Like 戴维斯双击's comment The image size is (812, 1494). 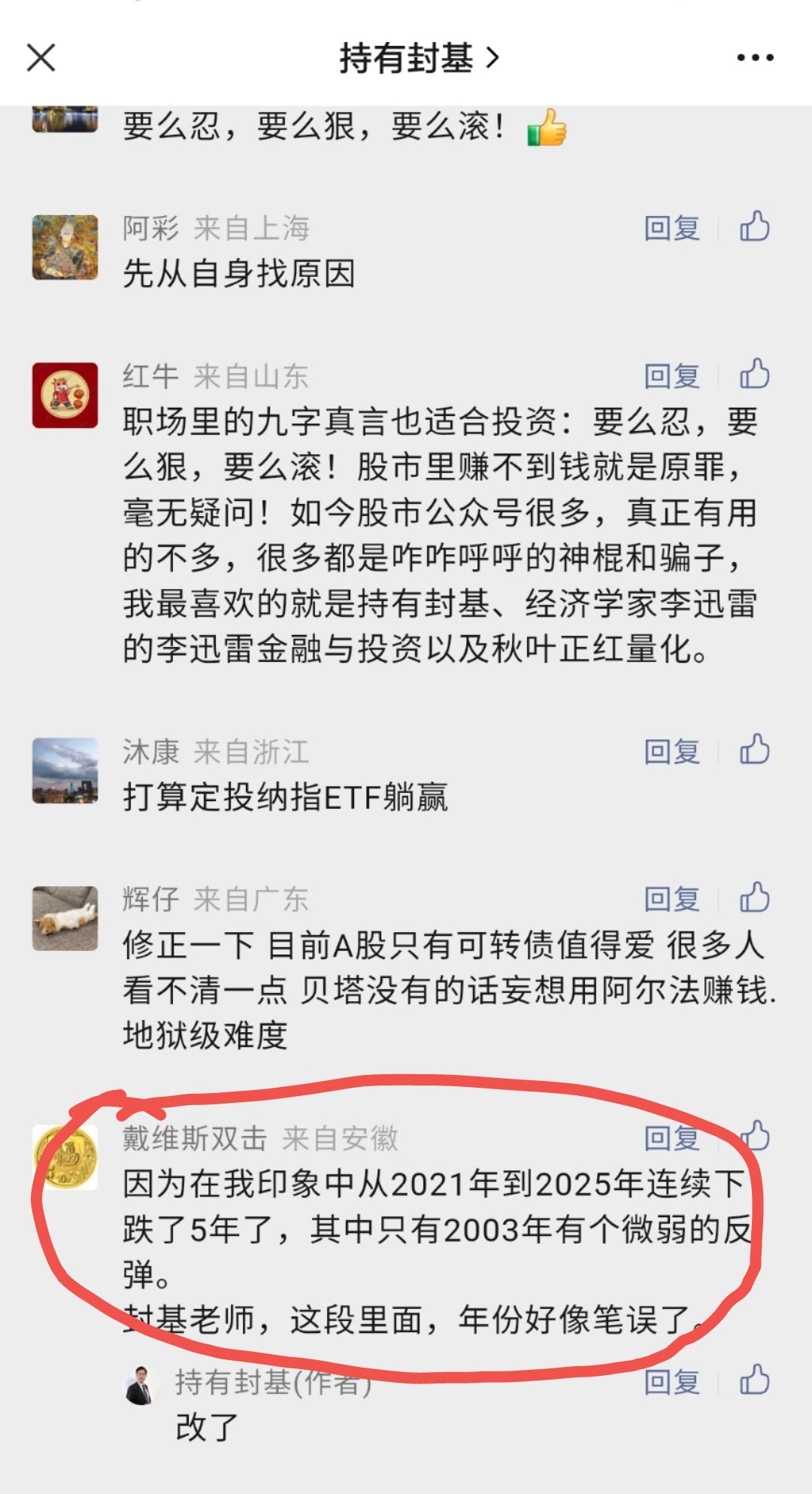click(x=756, y=1136)
